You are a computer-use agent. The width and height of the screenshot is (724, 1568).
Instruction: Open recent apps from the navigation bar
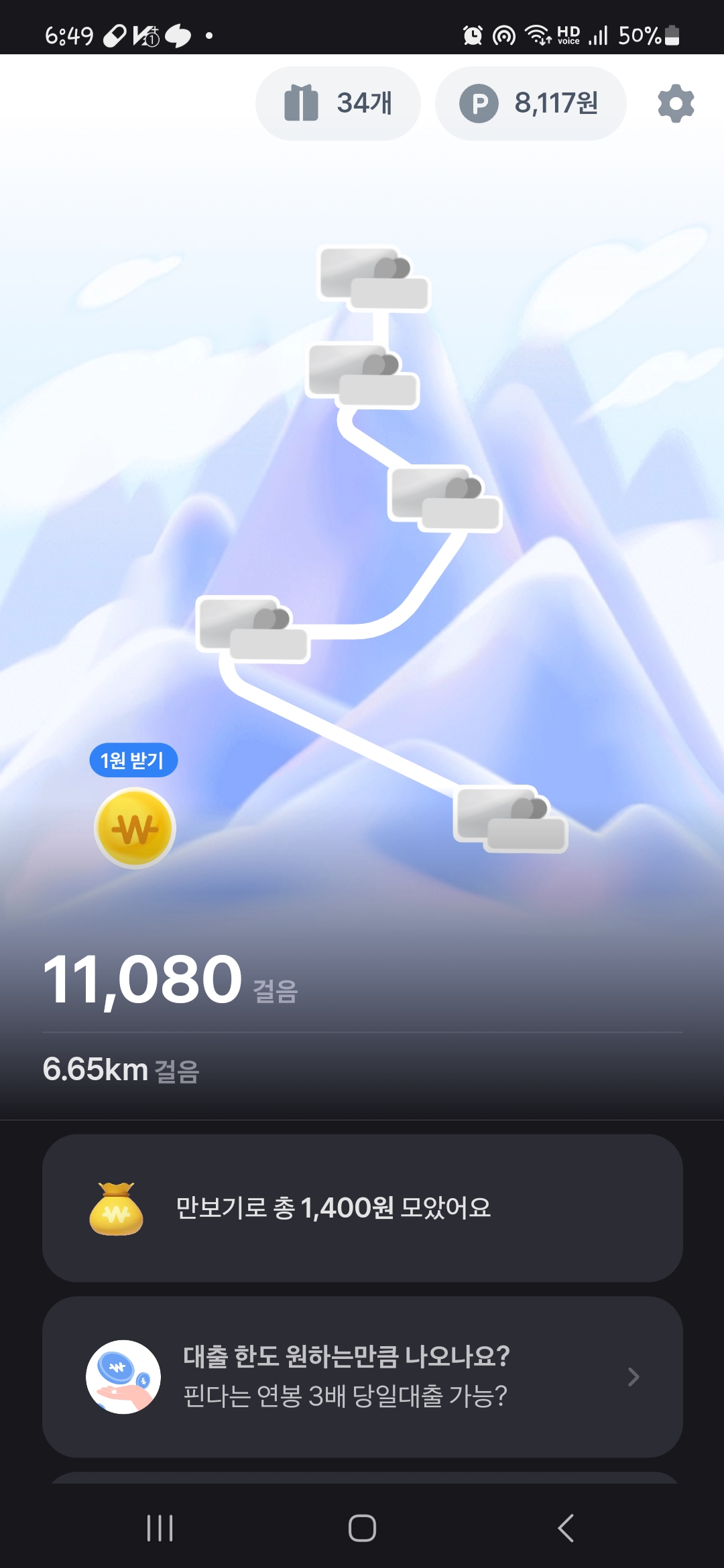pyautogui.click(x=160, y=1528)
